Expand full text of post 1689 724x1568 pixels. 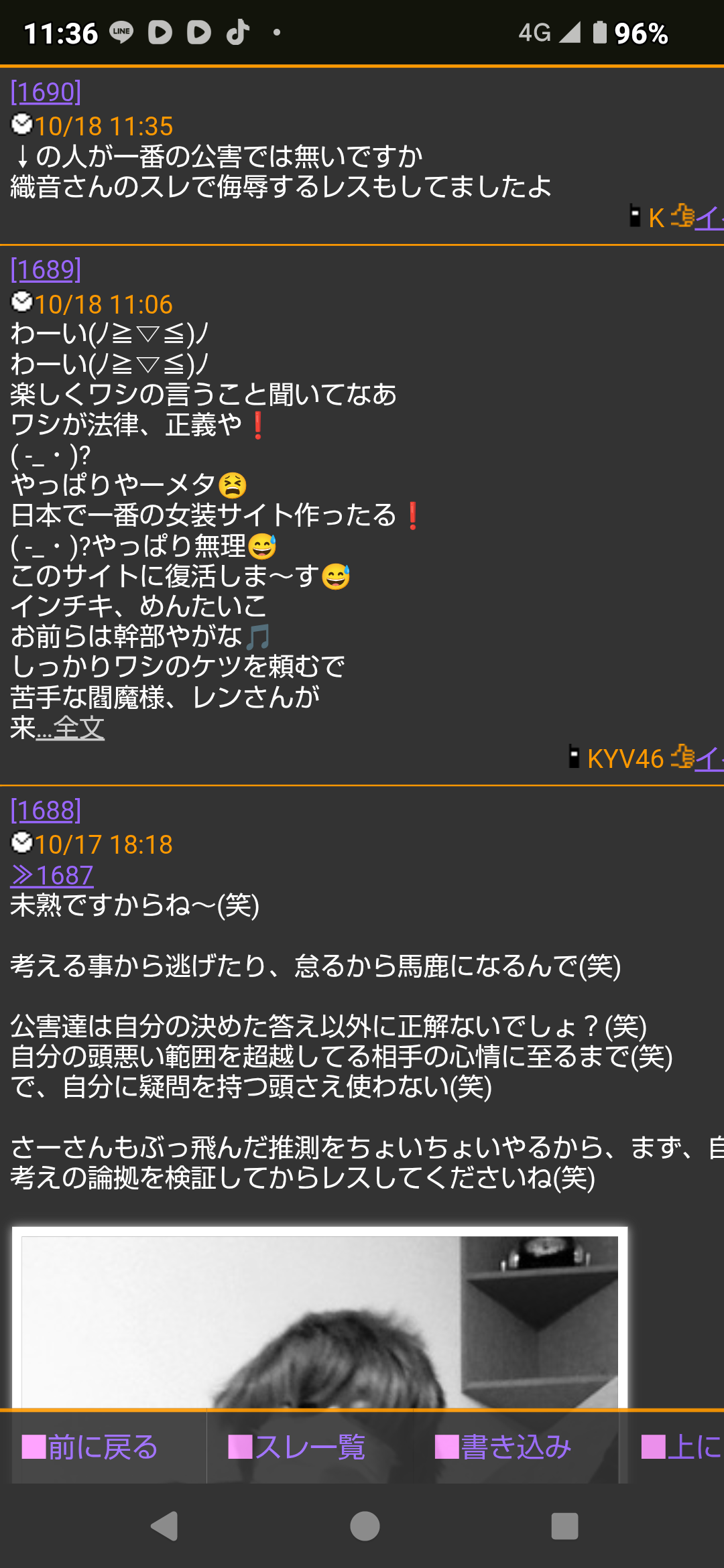[x=78, y=728]
